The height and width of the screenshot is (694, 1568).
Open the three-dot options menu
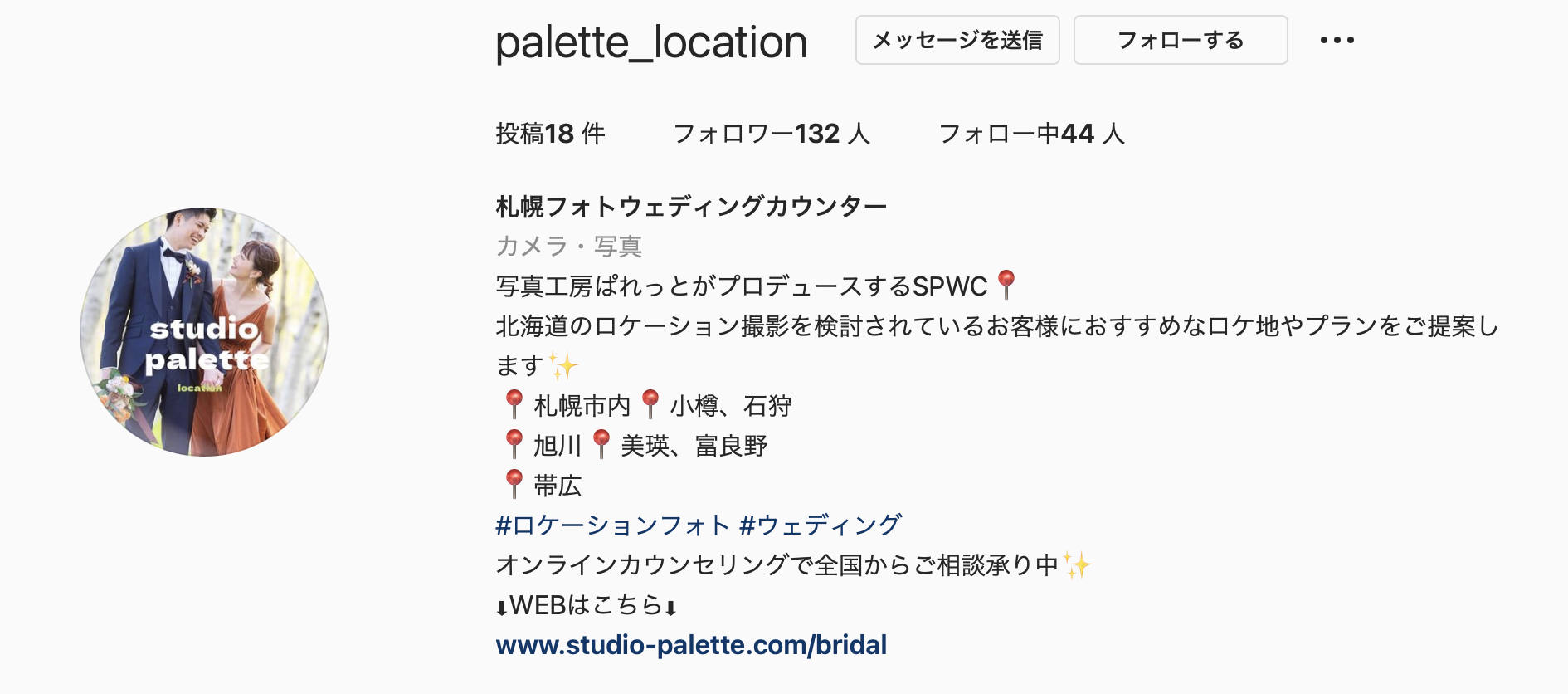point(1337,40)
